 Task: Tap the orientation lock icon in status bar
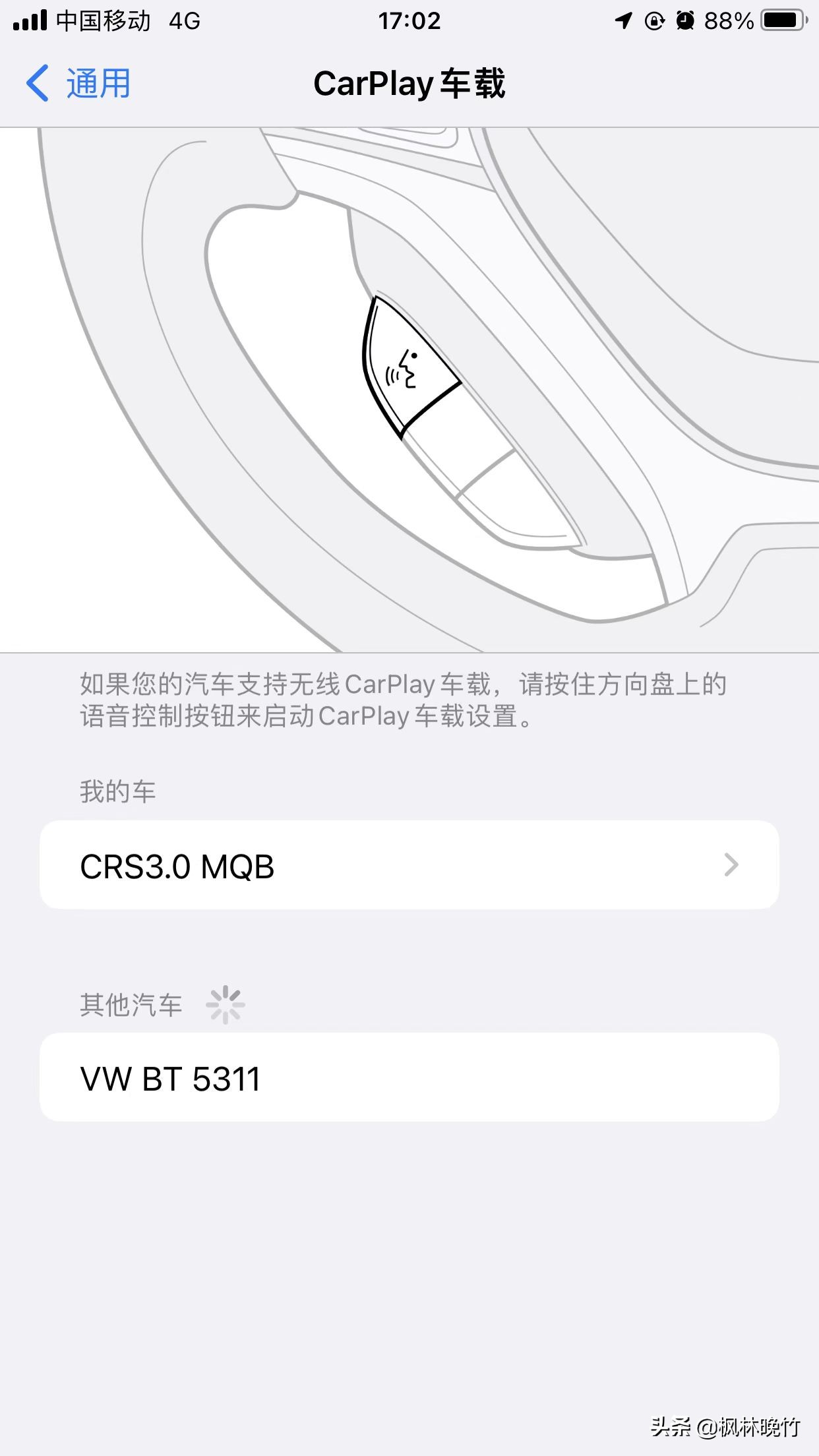pos(653,20)
